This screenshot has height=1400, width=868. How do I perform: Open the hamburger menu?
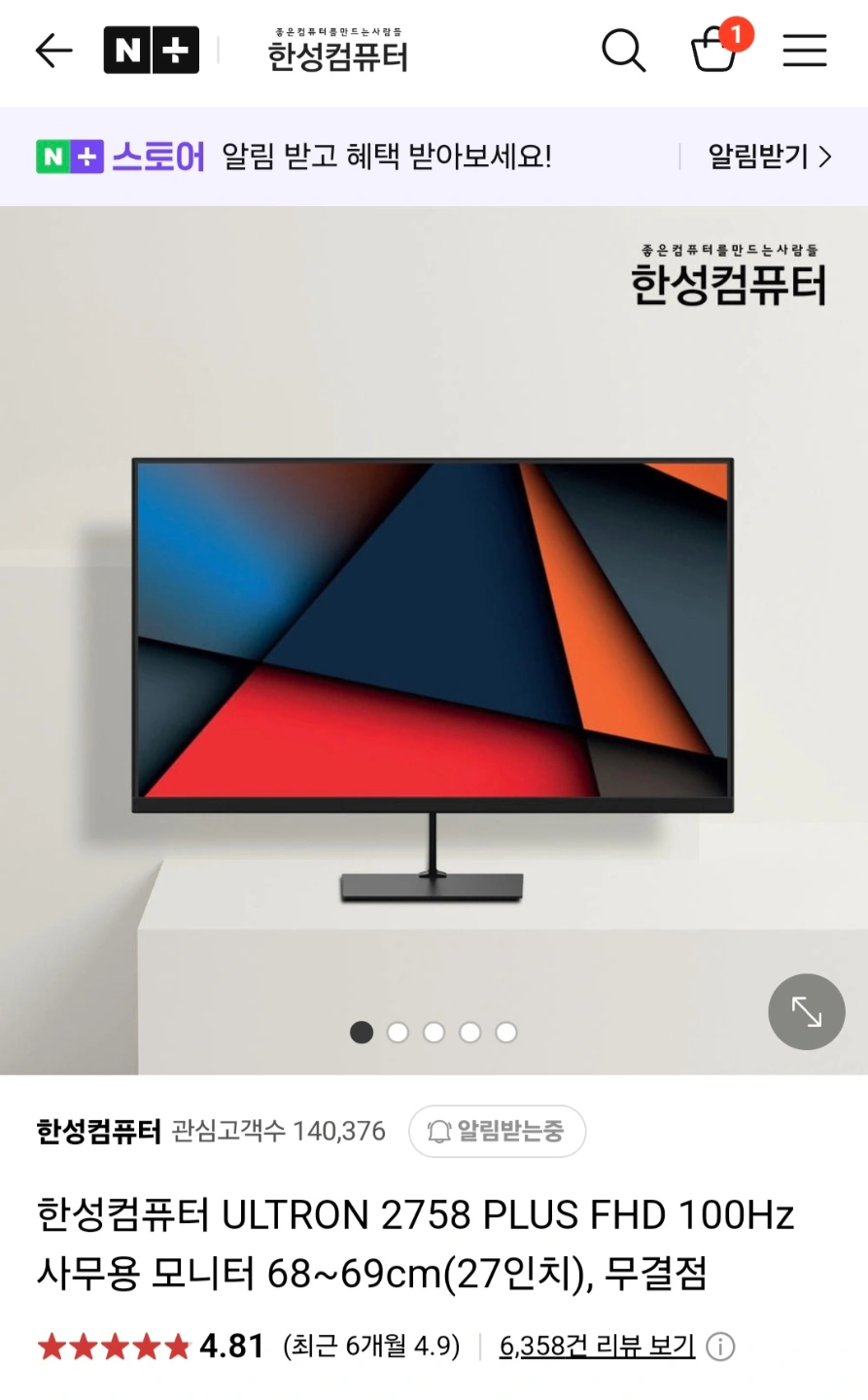(x=805, y=51)
